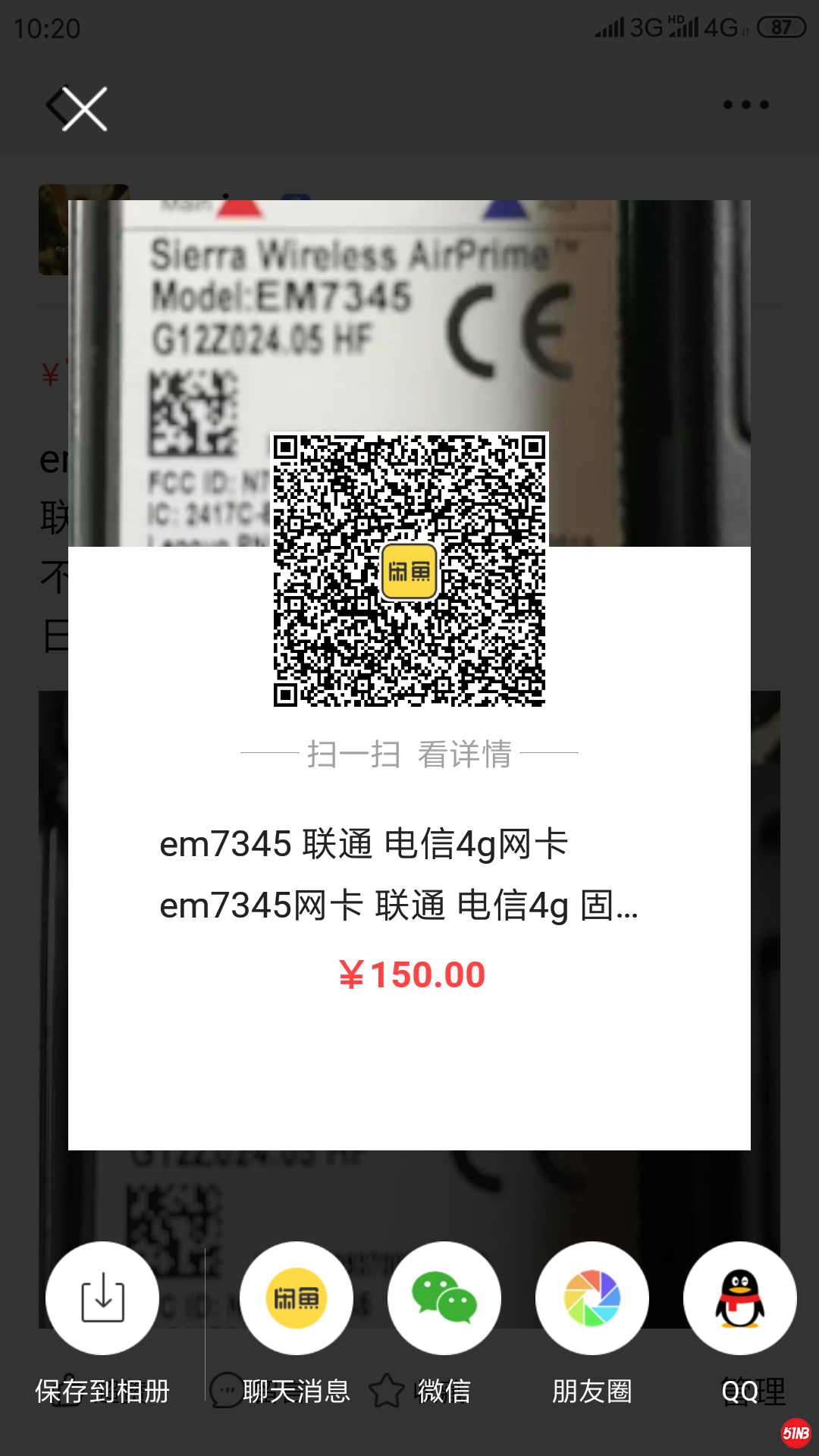Tap the 51NB watermark logo
Screen dimensions: 819x1456
coord(795,1430)
